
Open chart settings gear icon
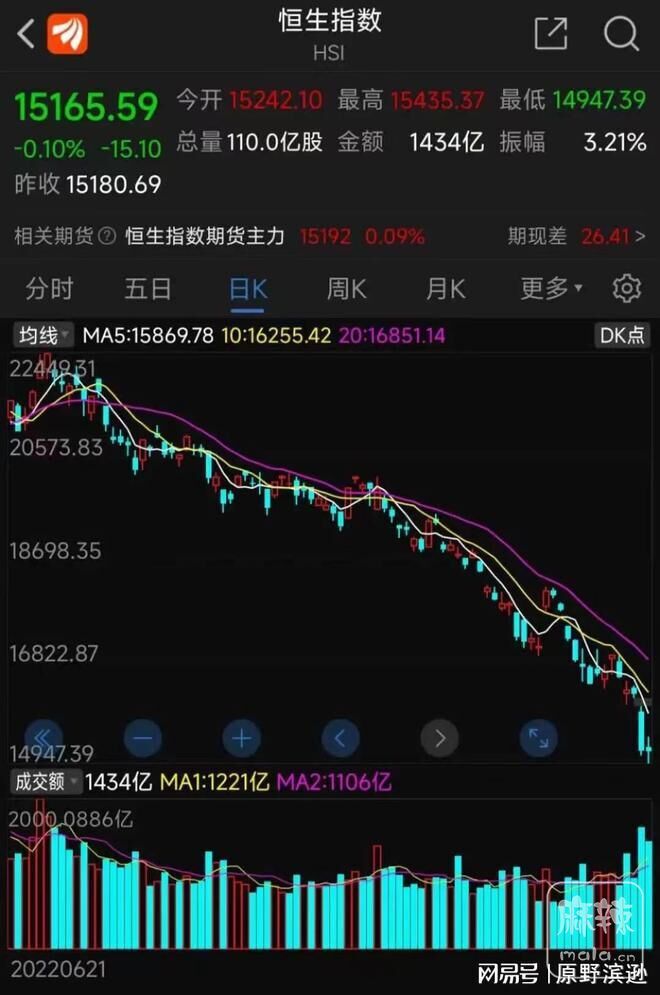pos(627,289)
